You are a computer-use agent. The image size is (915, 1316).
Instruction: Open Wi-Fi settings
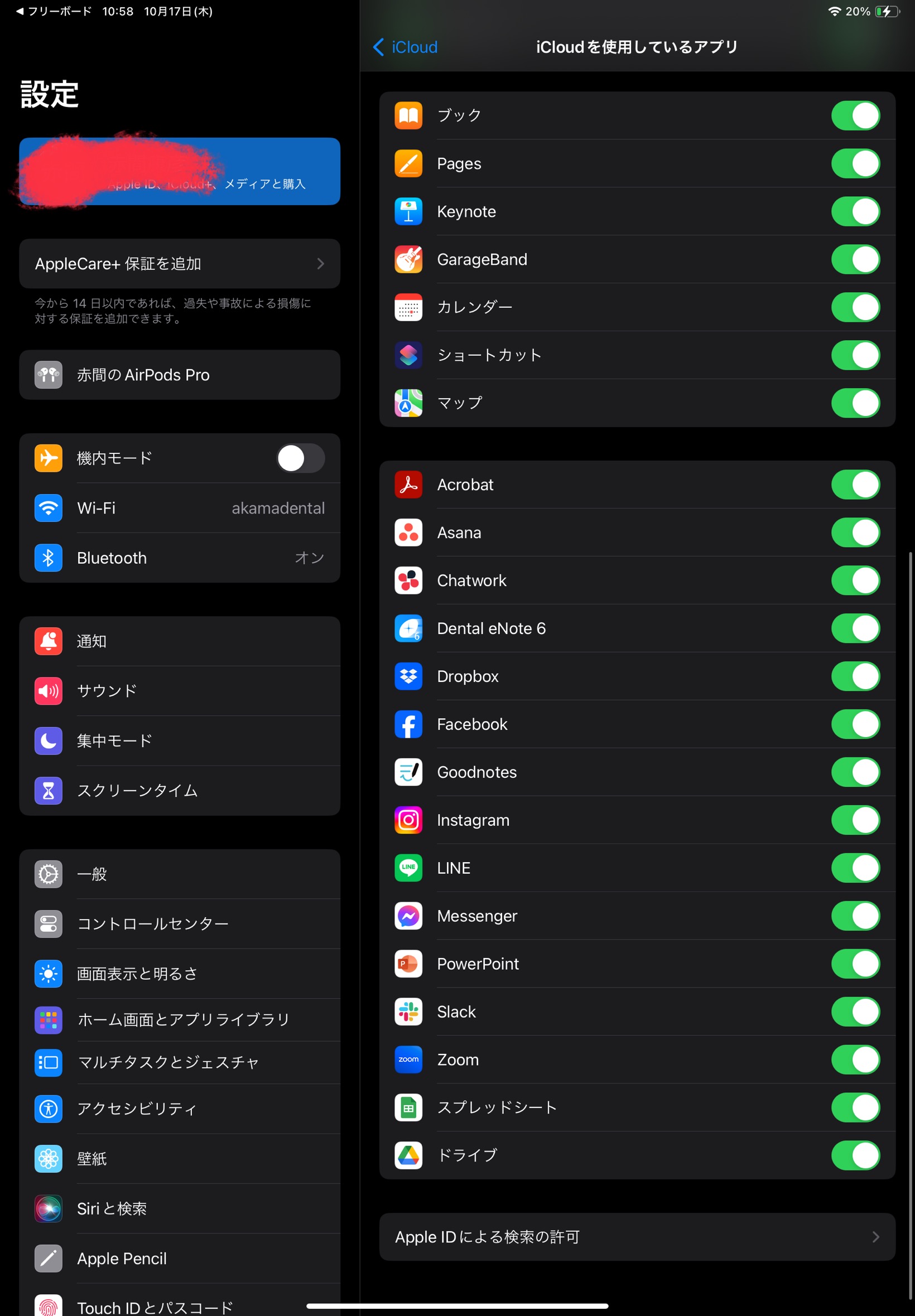click(x=180, y=508)
